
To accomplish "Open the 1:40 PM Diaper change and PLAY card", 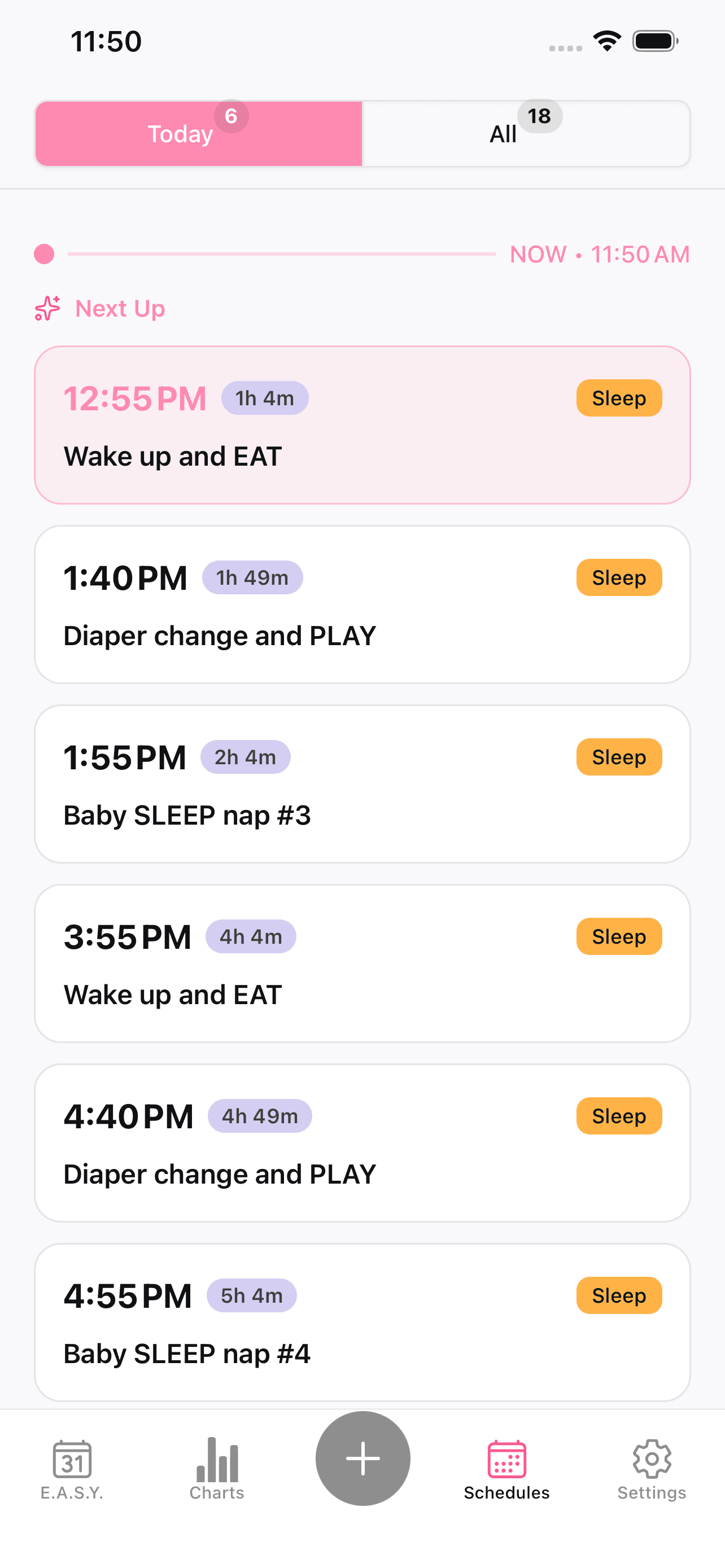I will [x=362, y=605].
